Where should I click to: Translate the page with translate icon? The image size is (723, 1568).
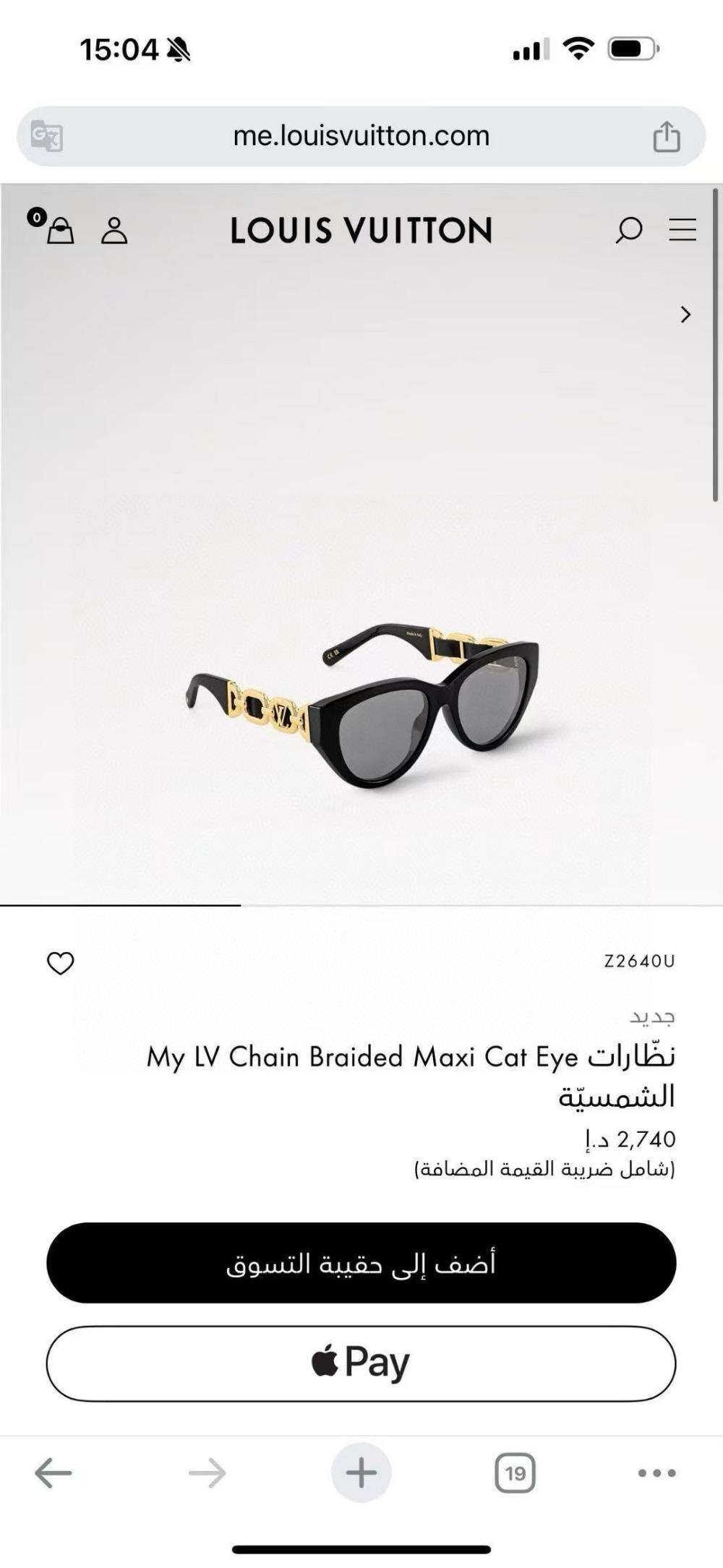point(47,137)
